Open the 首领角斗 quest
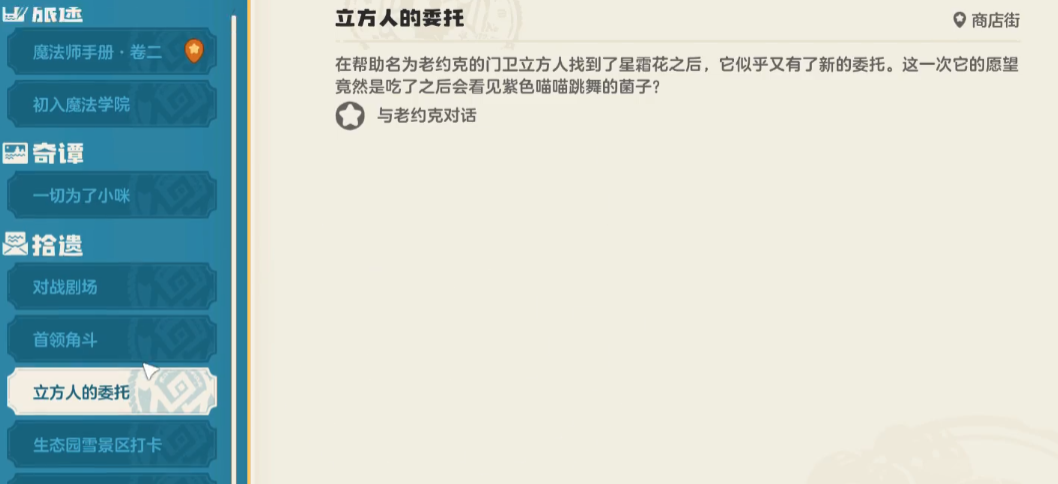The height and width of the screenshot is (484, 1058). 110,340
